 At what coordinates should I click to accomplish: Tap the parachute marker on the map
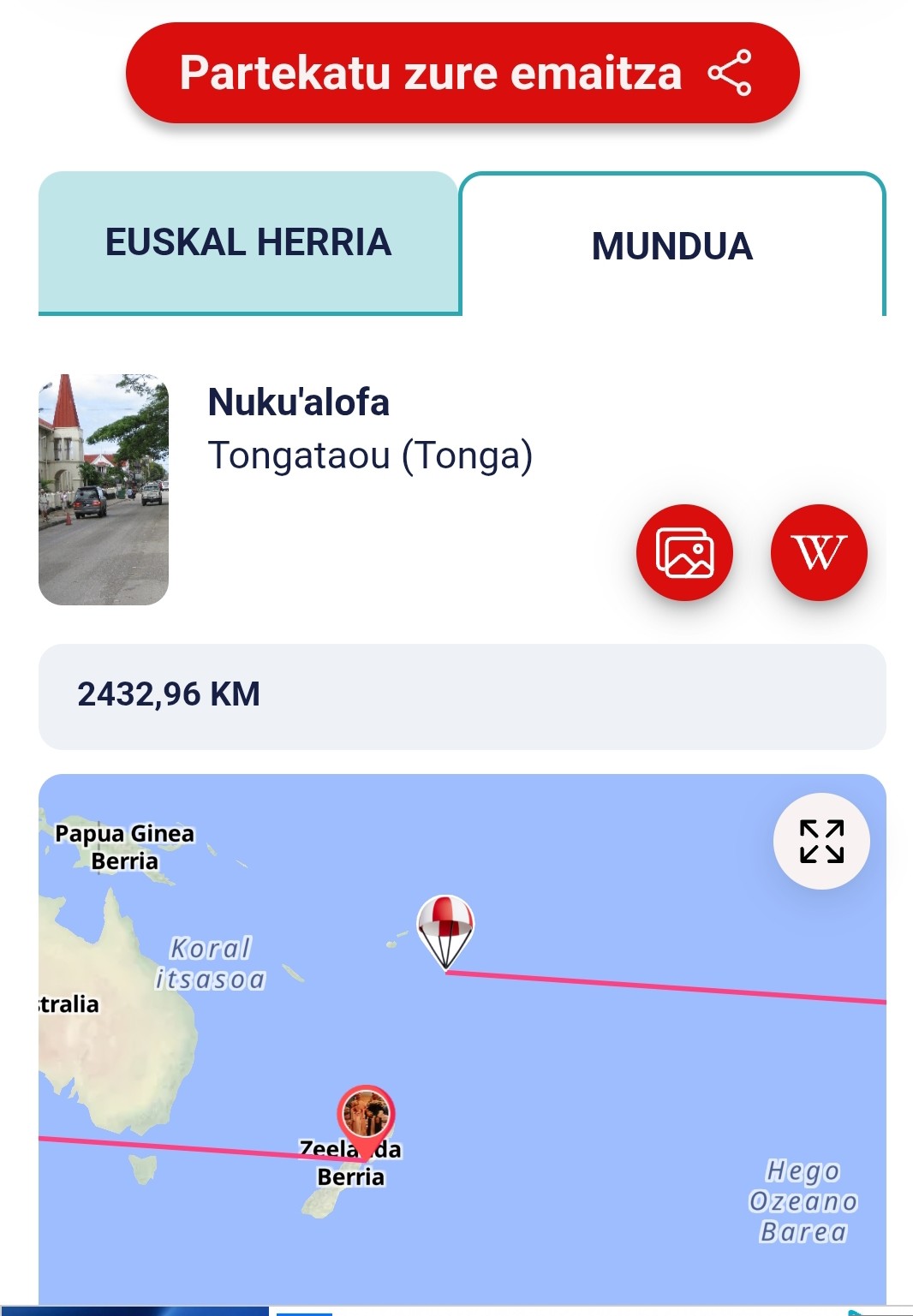click(x=445, y=931)
